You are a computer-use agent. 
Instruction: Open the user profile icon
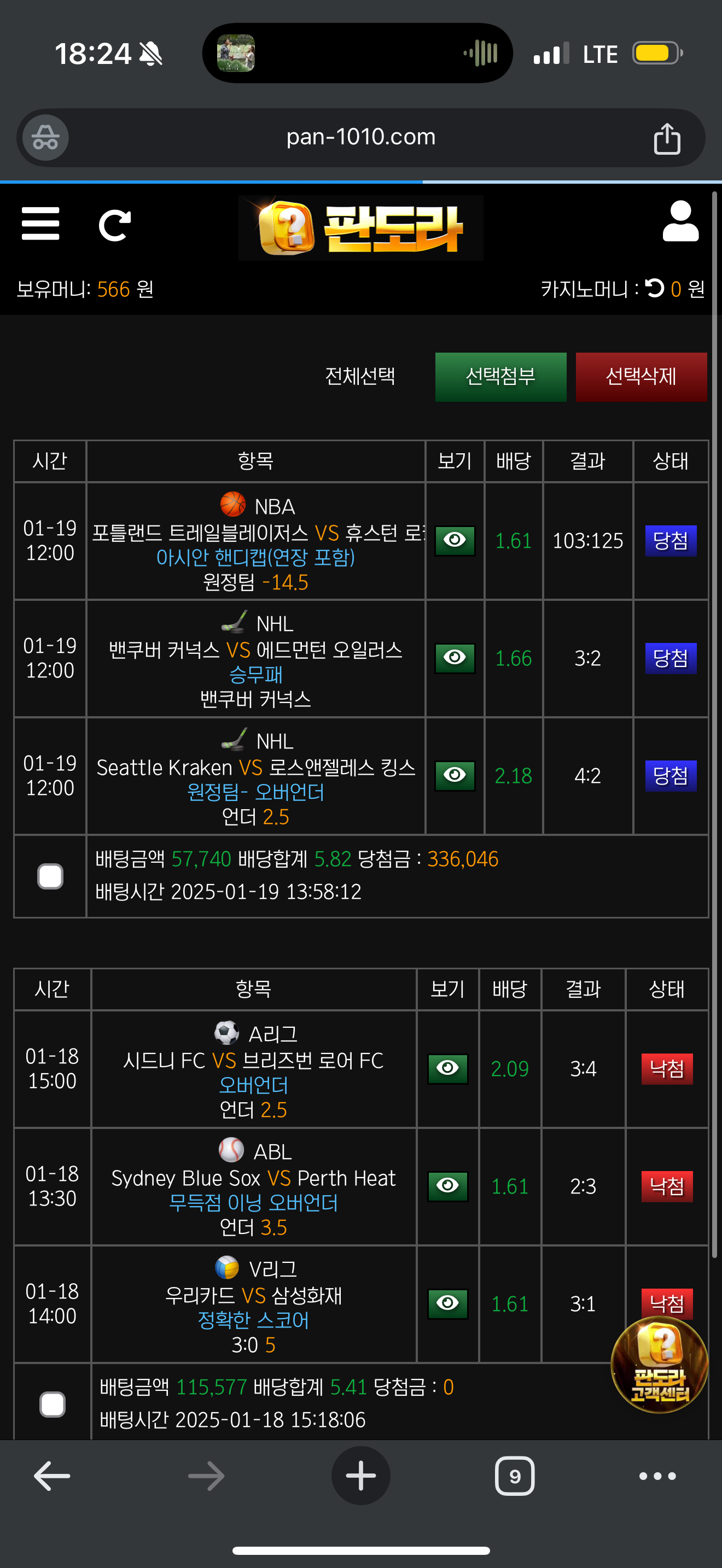680,221
